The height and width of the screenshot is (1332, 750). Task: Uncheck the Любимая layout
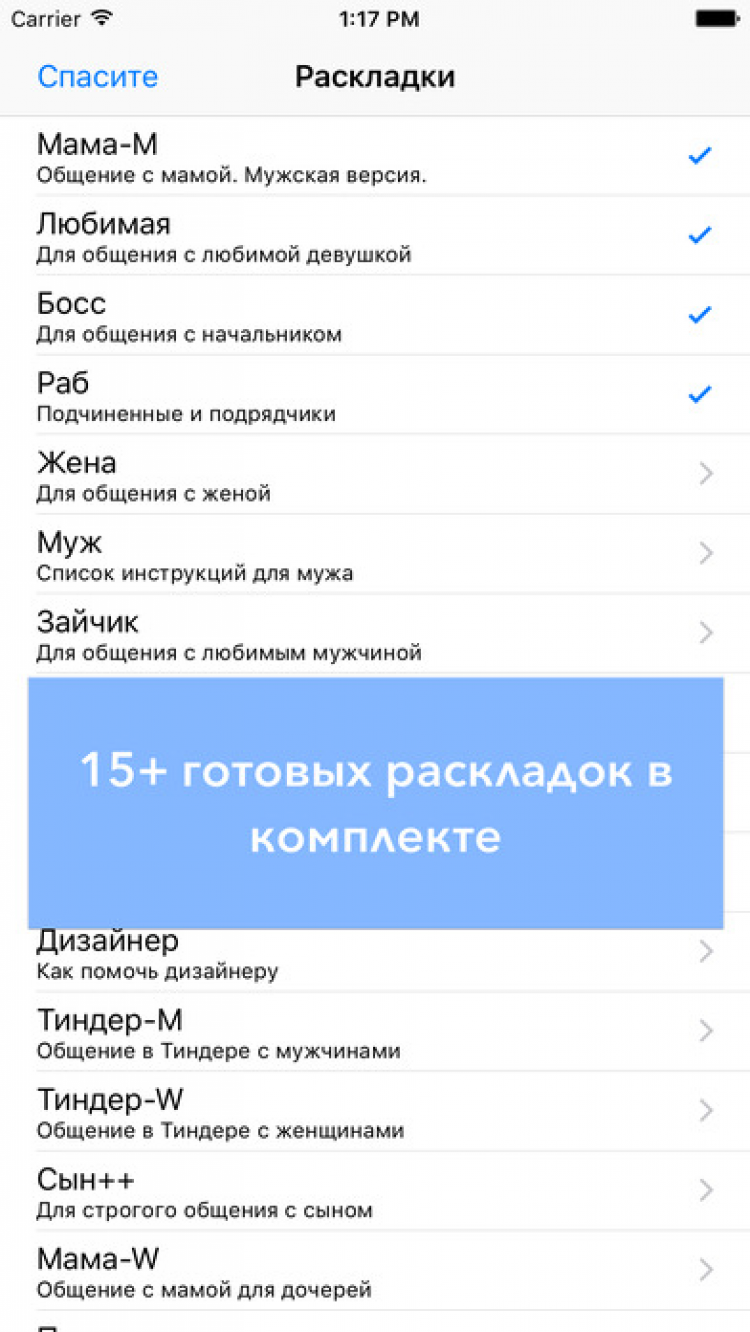pos(375,236)
